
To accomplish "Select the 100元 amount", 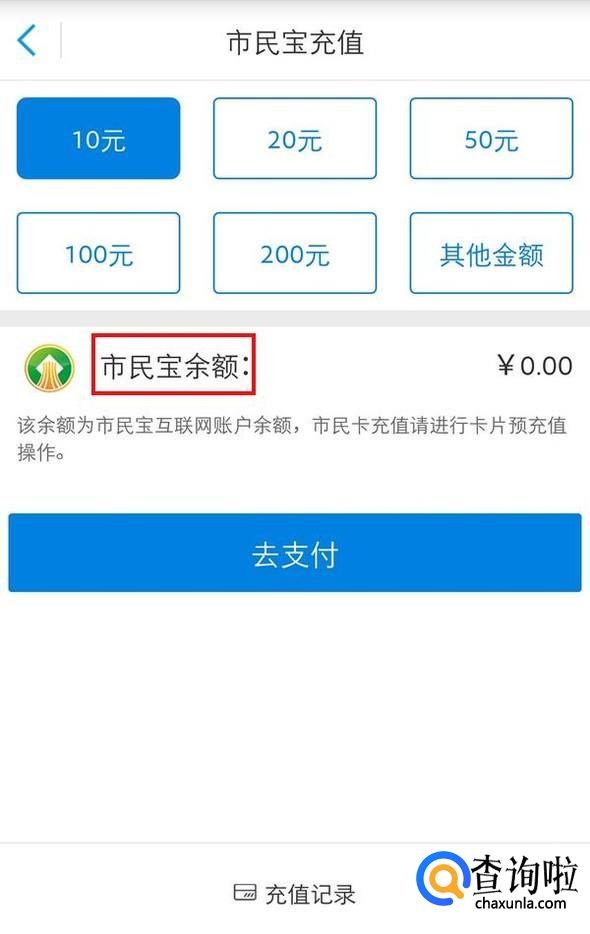I will coord(98,253).
